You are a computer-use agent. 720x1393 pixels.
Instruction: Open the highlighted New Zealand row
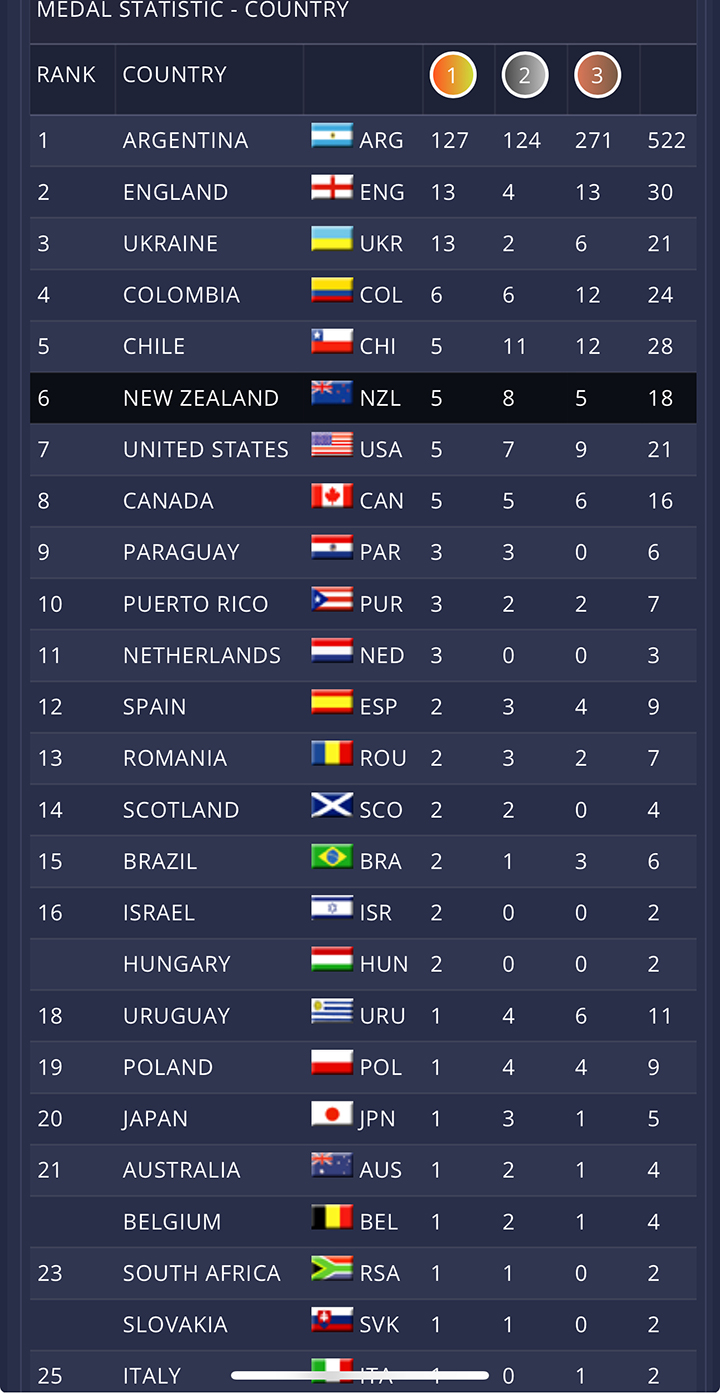[x=363, y=398]
